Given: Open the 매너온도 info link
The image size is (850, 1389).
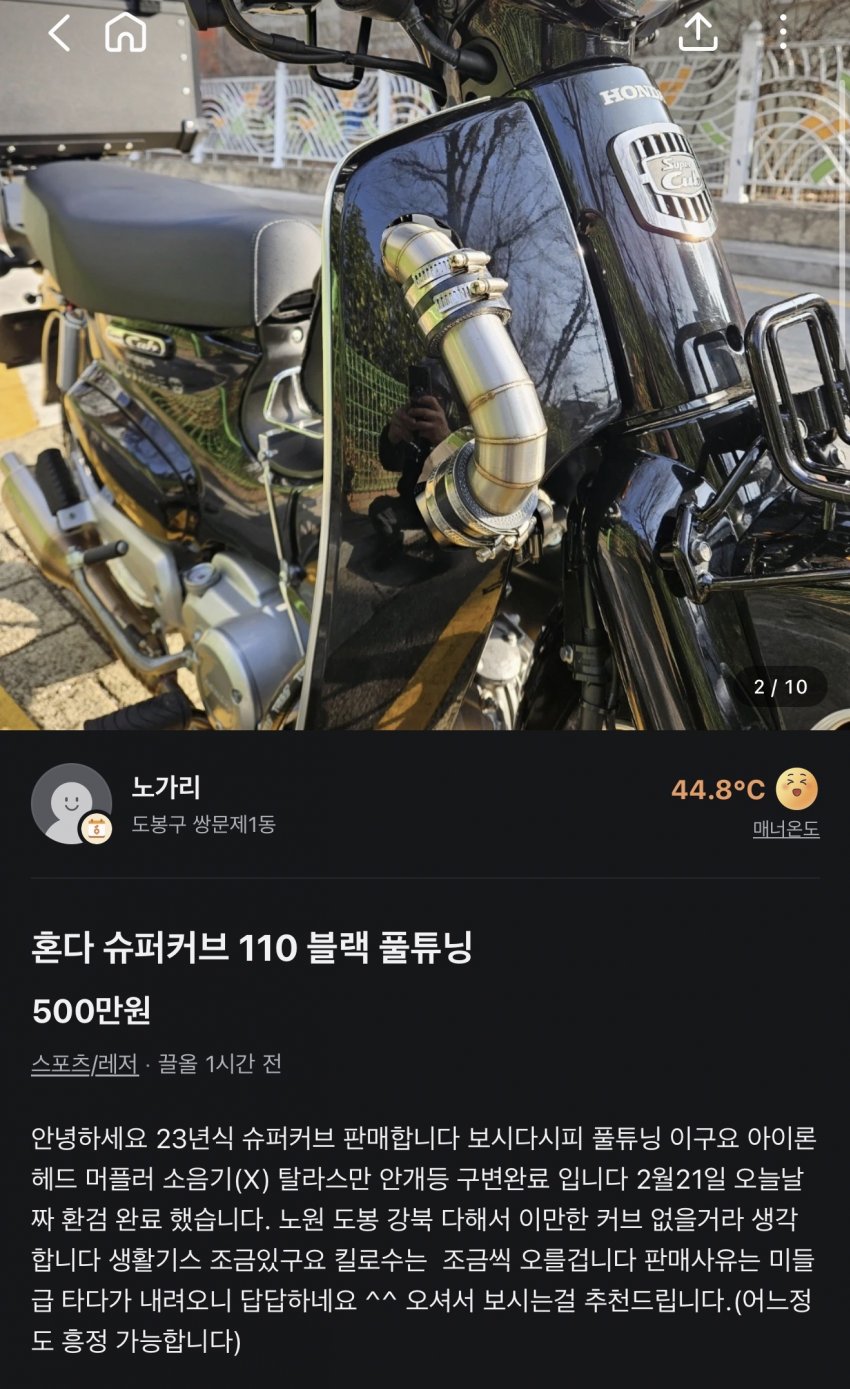Looking at the screenshot, I should (x=786, y=829).
